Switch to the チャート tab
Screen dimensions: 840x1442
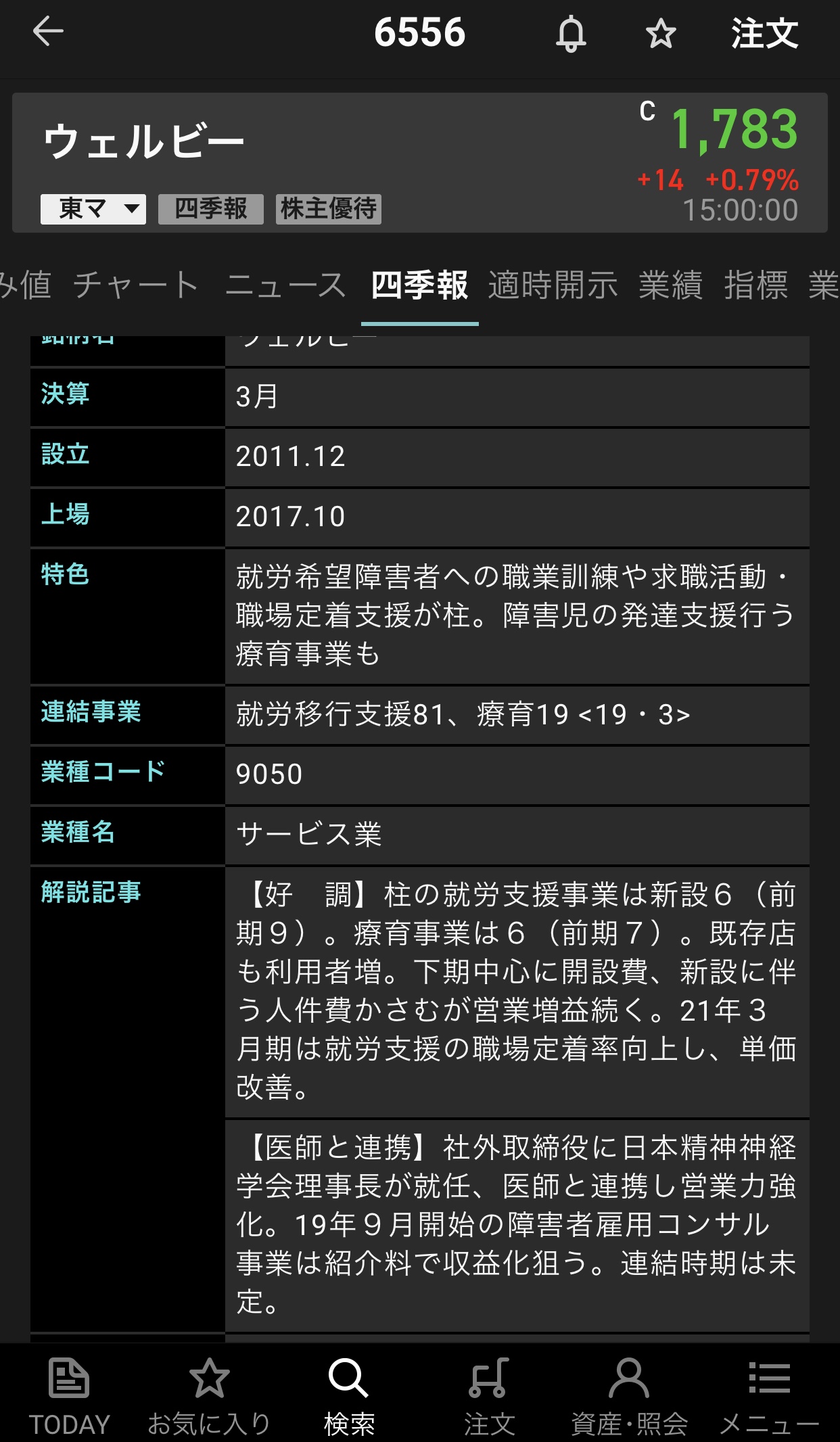point(136,285)
